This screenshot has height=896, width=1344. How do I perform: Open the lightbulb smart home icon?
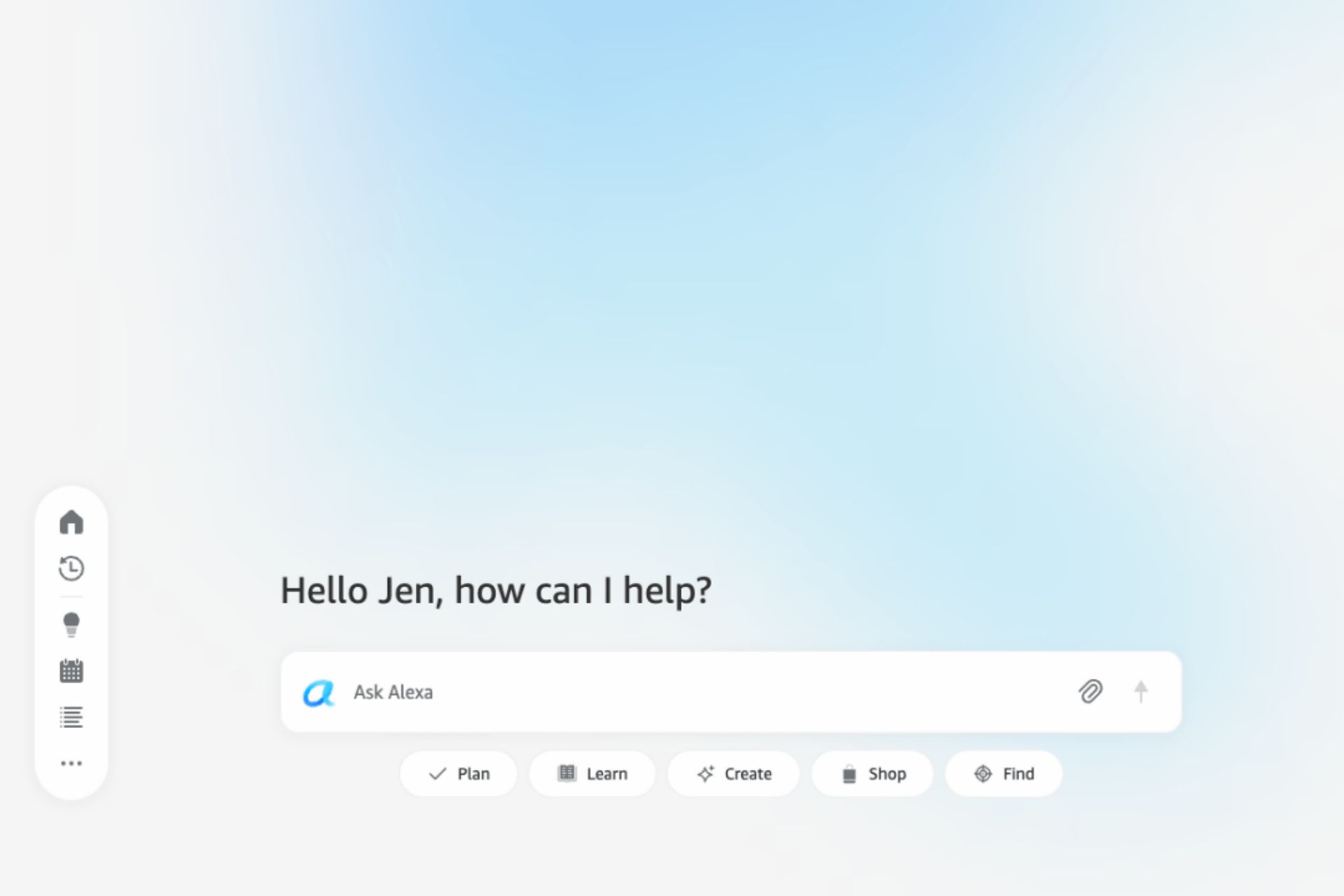coord(71,624)
